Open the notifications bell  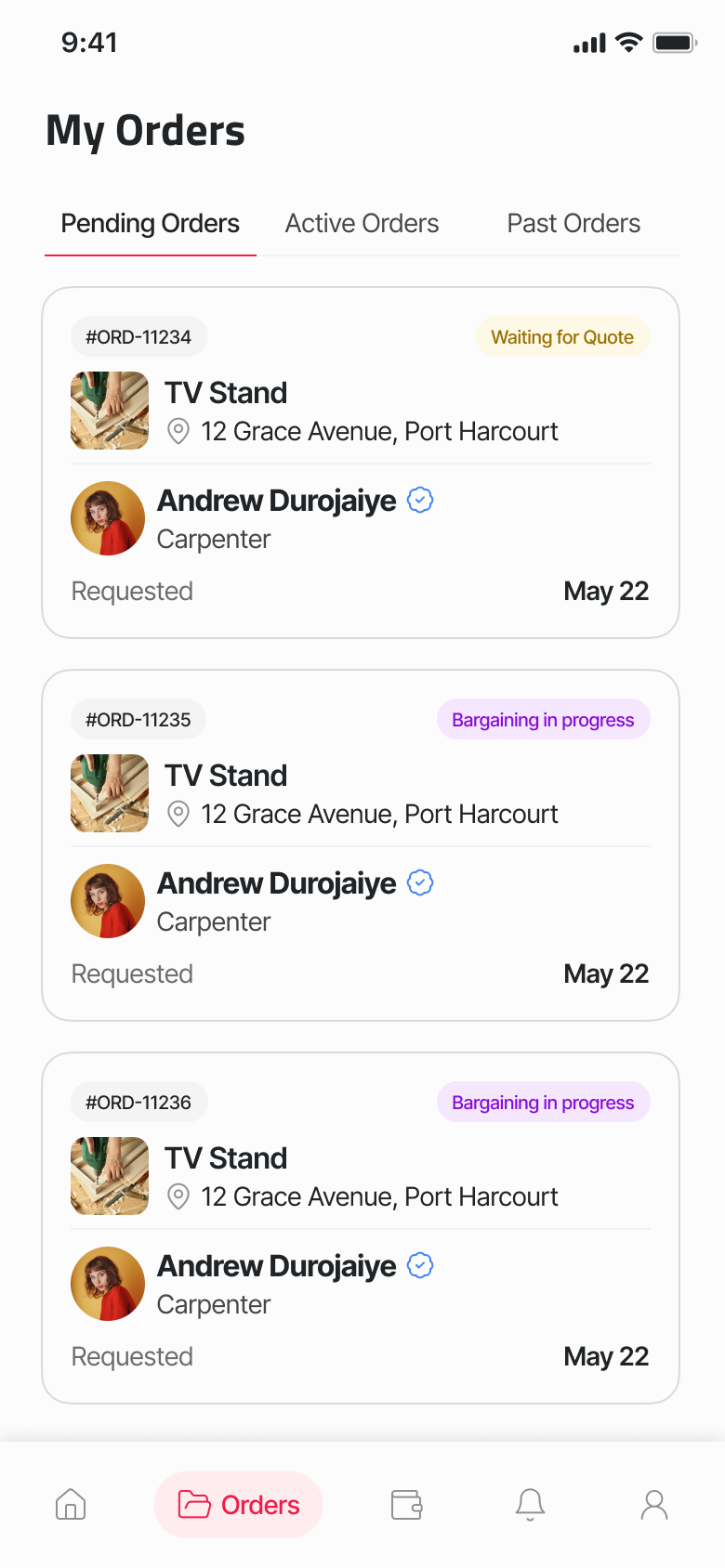[x=530, y=1504]
